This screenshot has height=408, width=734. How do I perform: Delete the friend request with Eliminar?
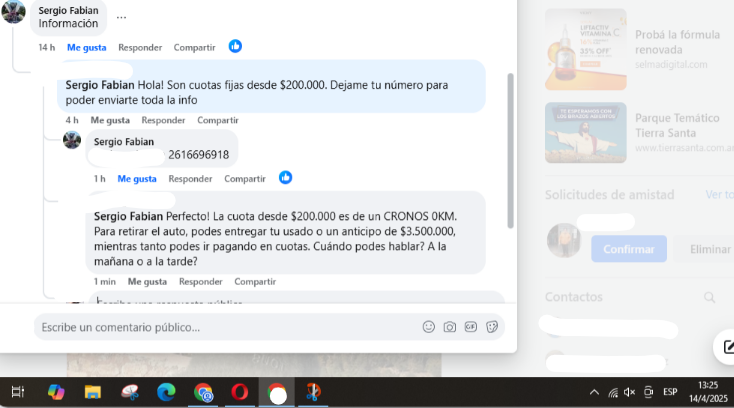click(708, 249)
